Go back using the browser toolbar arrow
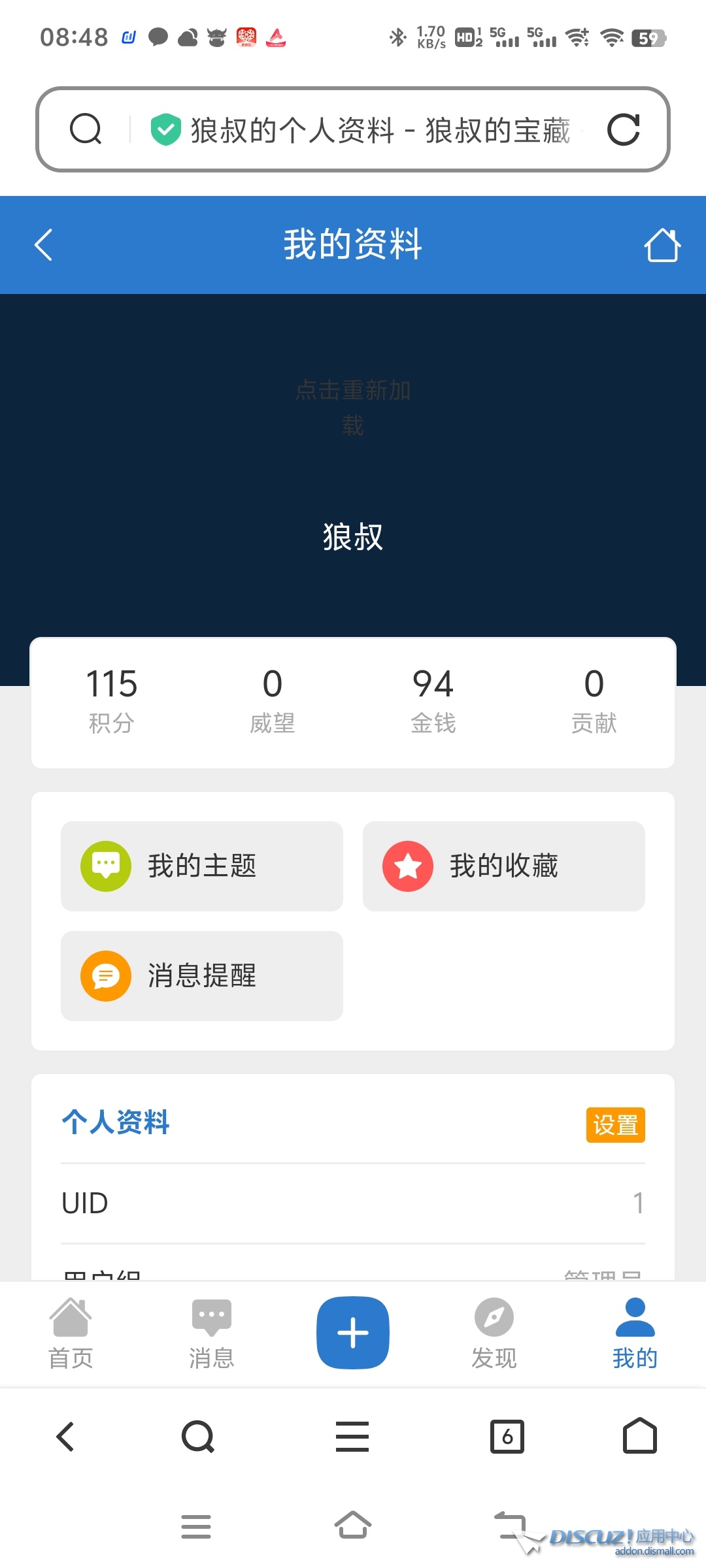Image resolution: width=706 pixels, height=1568 pixels. pyautogui.click(x=65, y=1437)
